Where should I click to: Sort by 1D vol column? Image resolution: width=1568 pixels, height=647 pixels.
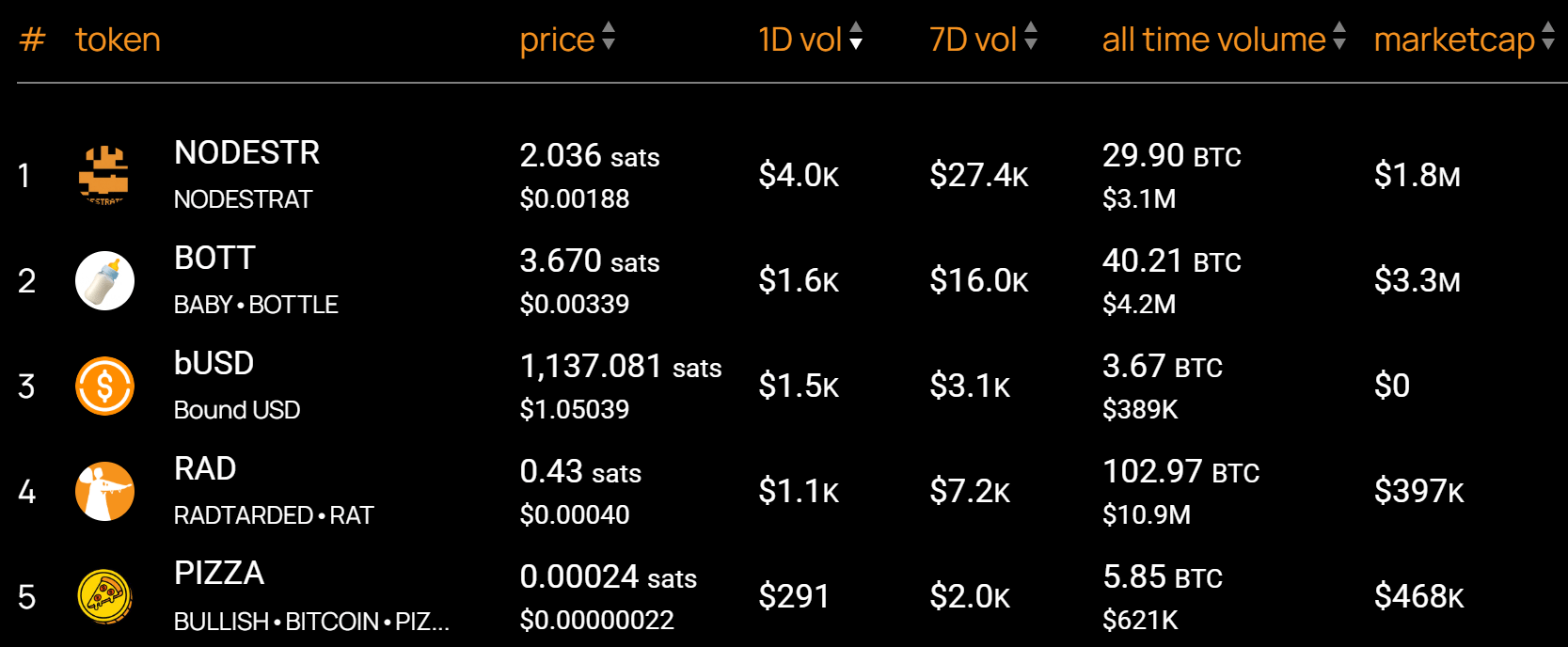click(x=809, y=39)
